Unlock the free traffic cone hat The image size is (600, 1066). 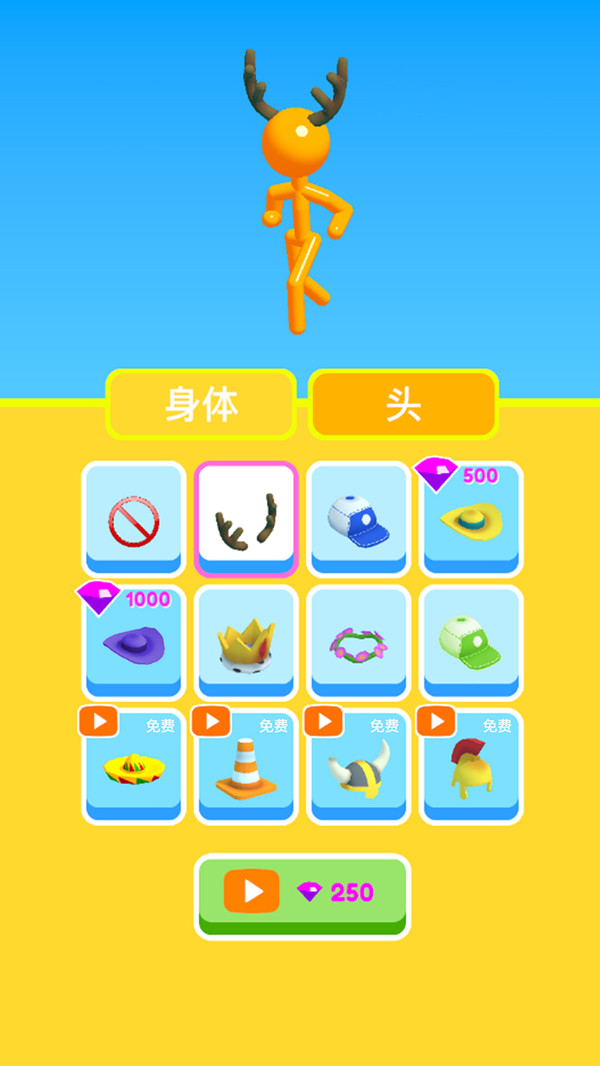point(246,766)
